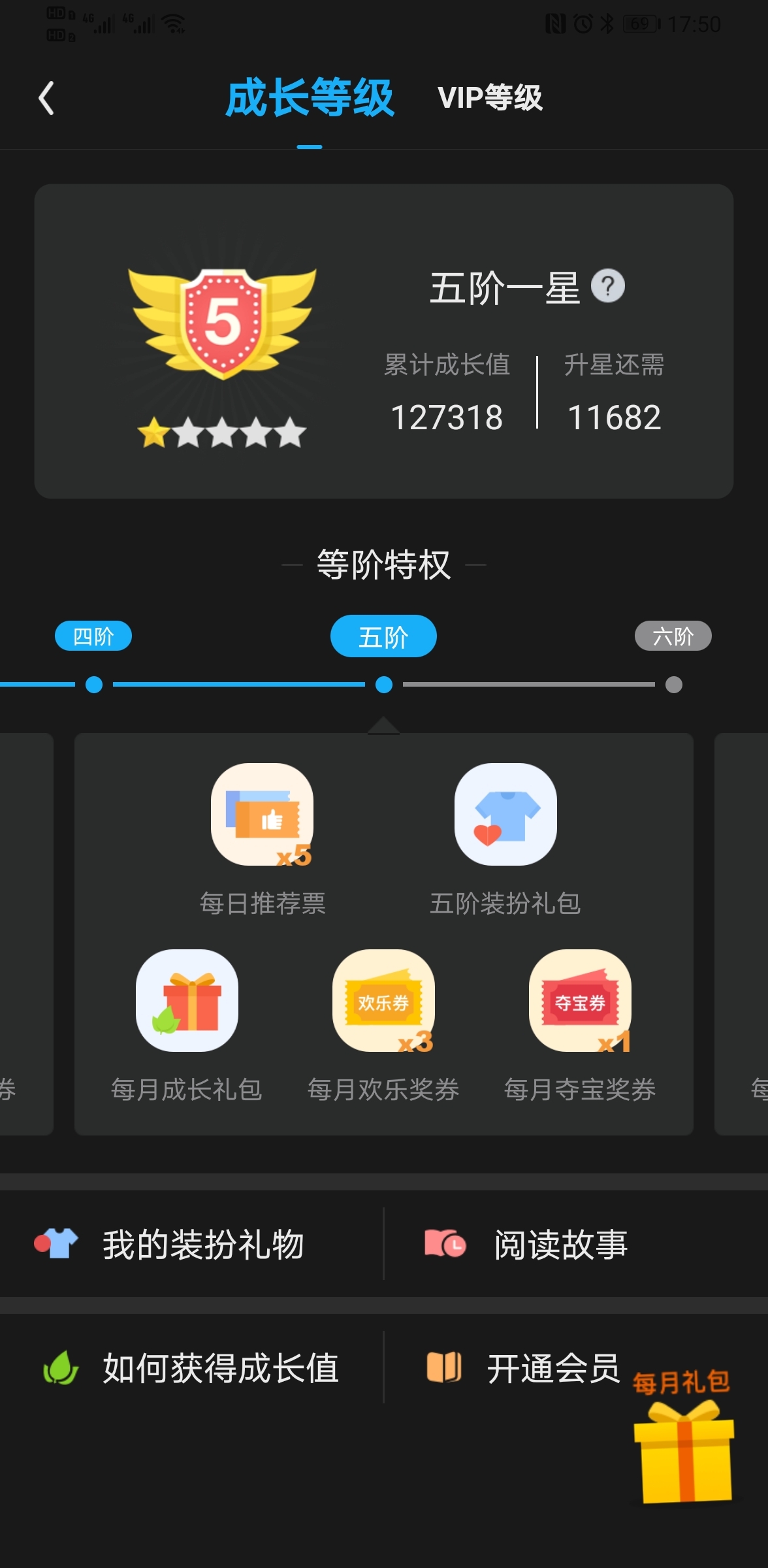Open the help icon beside 五阶一星
Viewport: 768px width, 1568px height.
pos(607,286)
